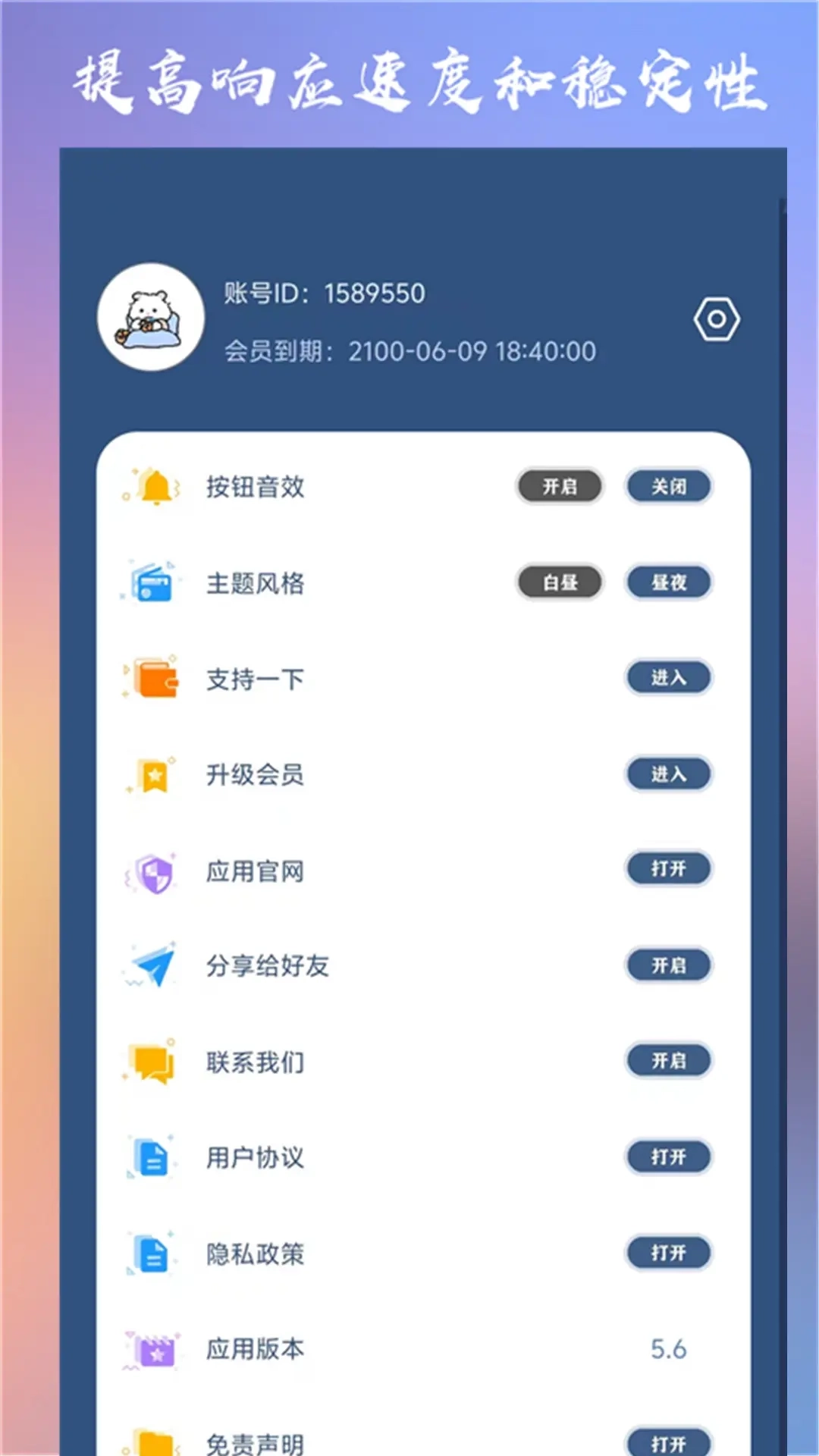Image resolution: width=819 pixels, height=1456 pixels.
Task: Open the settings hexagon icon at top right
Action: pos(716,319)
